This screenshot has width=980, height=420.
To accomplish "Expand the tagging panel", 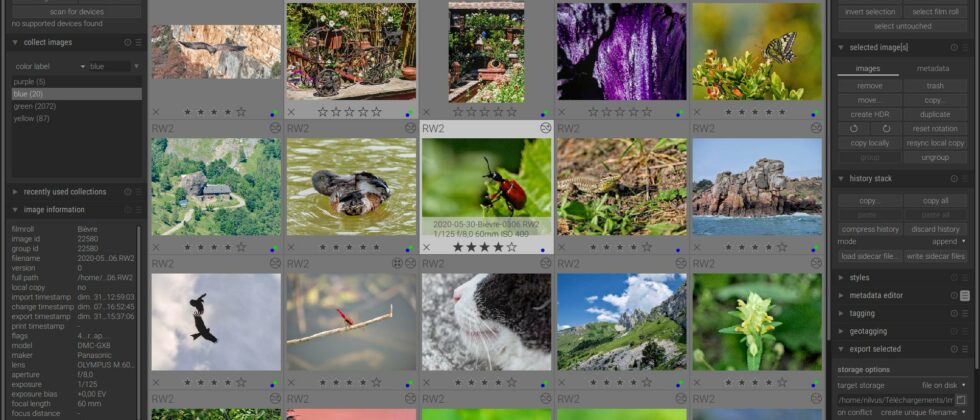I will pos(862,313).
